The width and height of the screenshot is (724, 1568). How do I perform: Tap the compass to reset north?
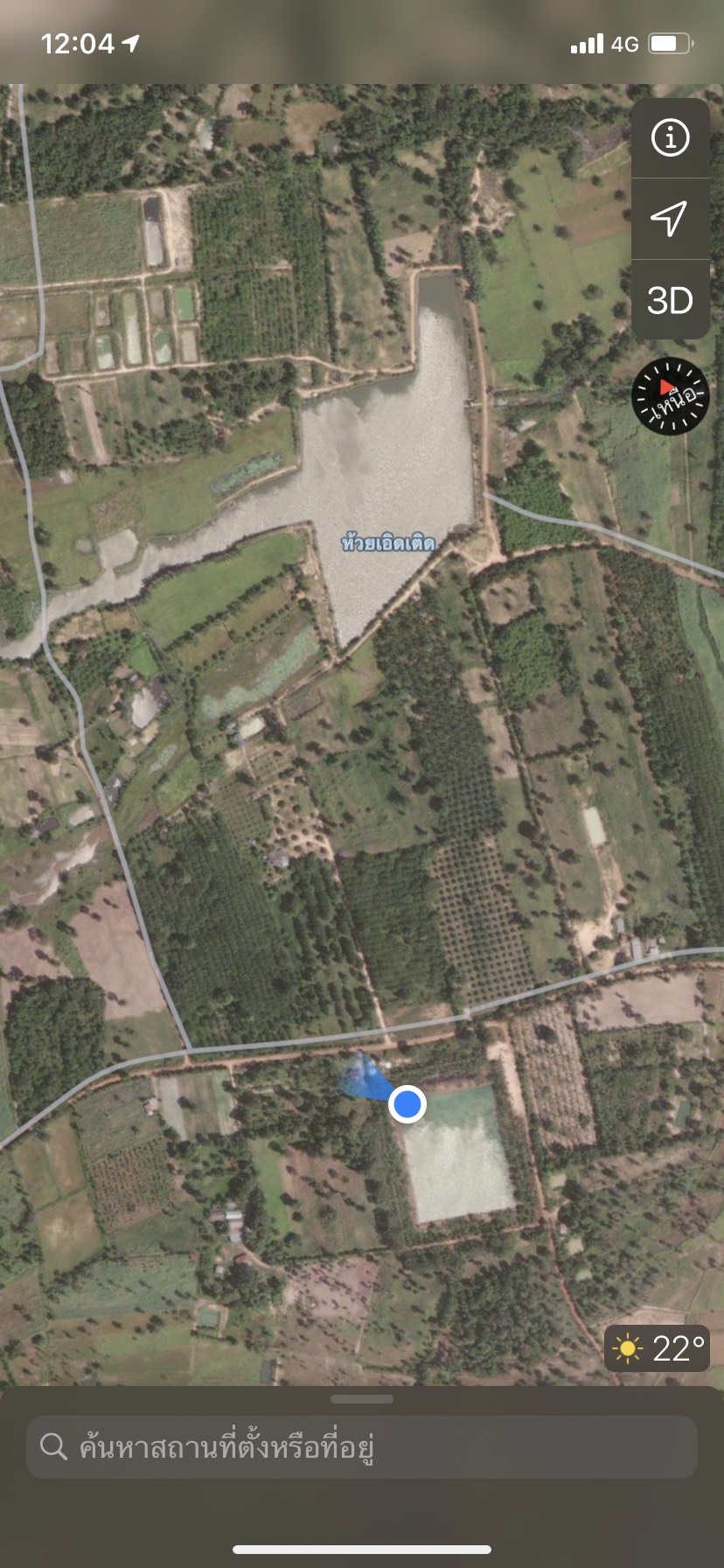pos(670,395)
